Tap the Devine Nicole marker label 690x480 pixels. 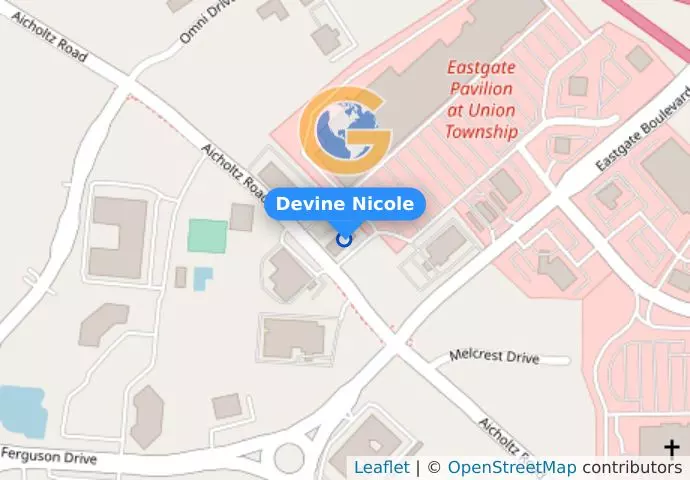click(x=345, y=205)
